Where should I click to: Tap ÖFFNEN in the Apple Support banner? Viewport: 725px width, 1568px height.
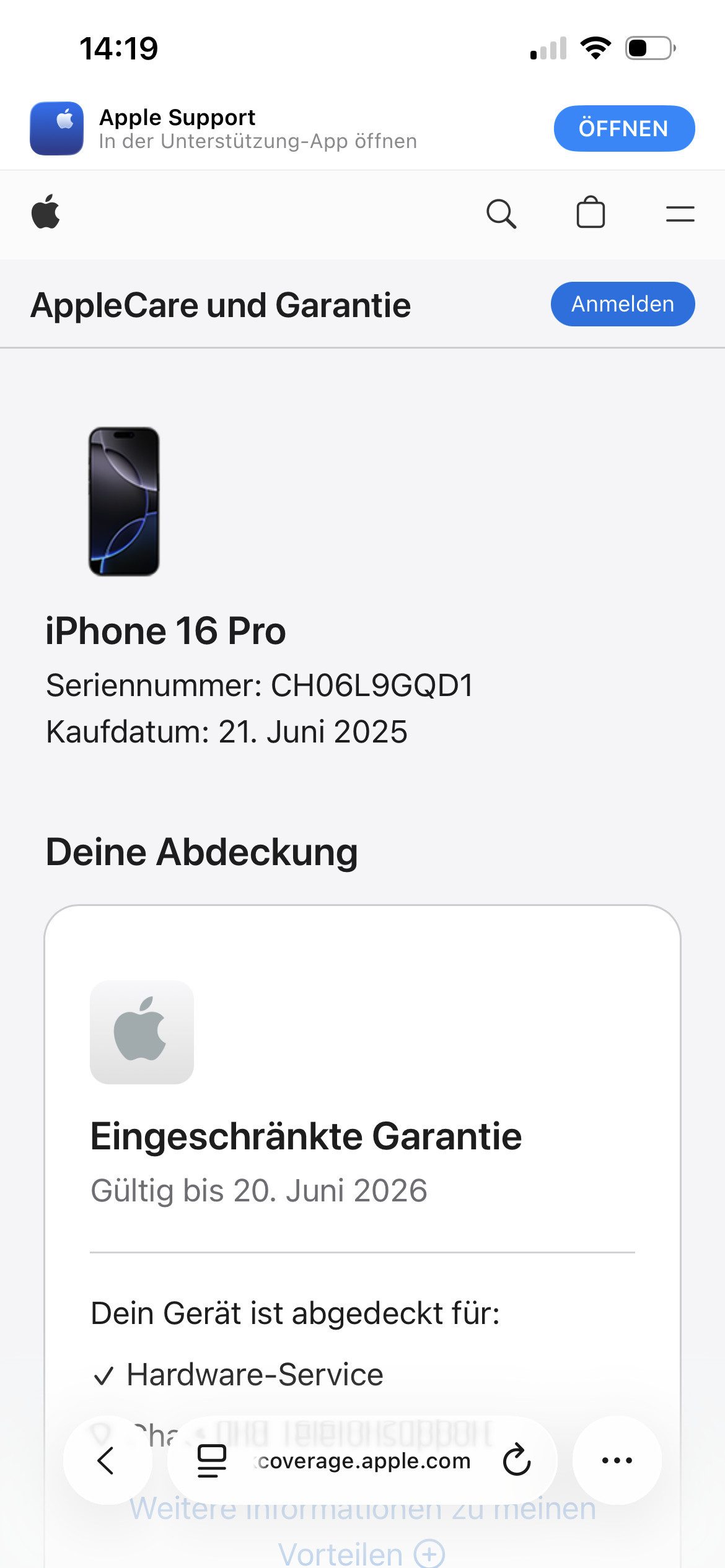pyautogui.click(x=623, y=128)
